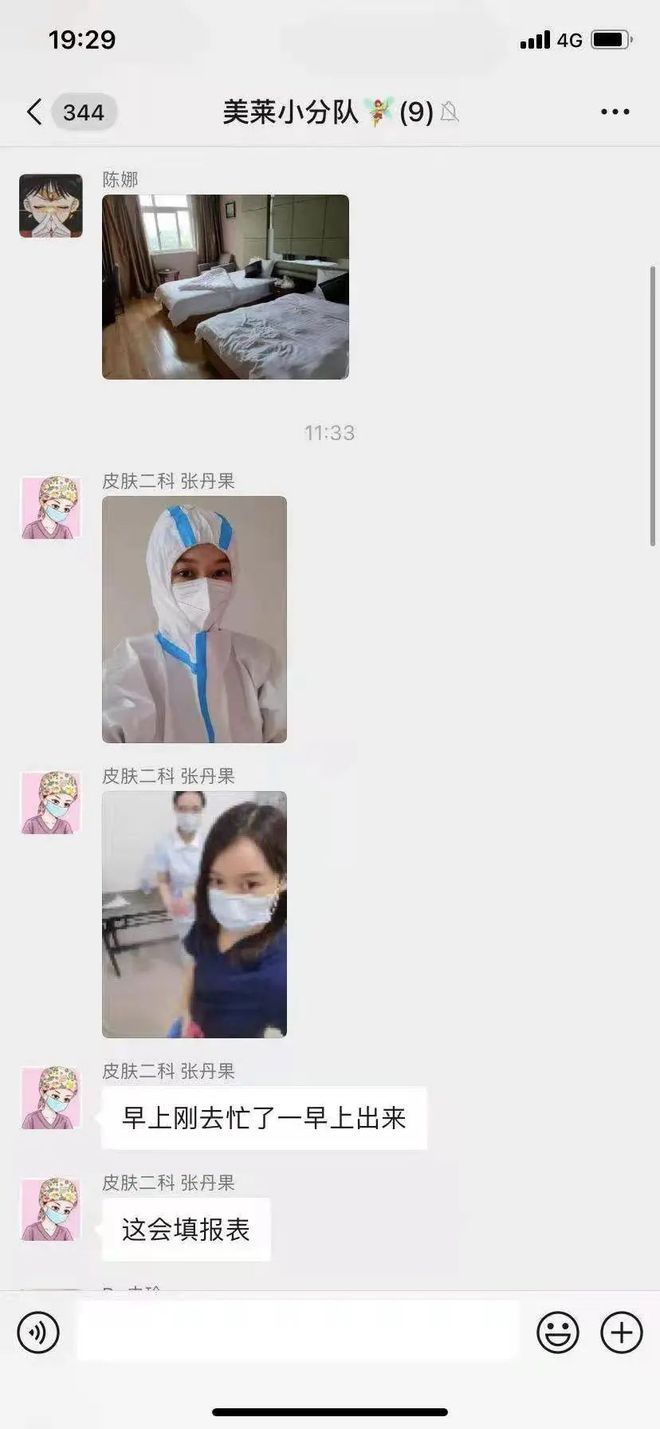Image resolution: width=660 pixels, height=1429 pixels.
Task: Open 陈娜's profile avatar
Action: tap(51, 206)
